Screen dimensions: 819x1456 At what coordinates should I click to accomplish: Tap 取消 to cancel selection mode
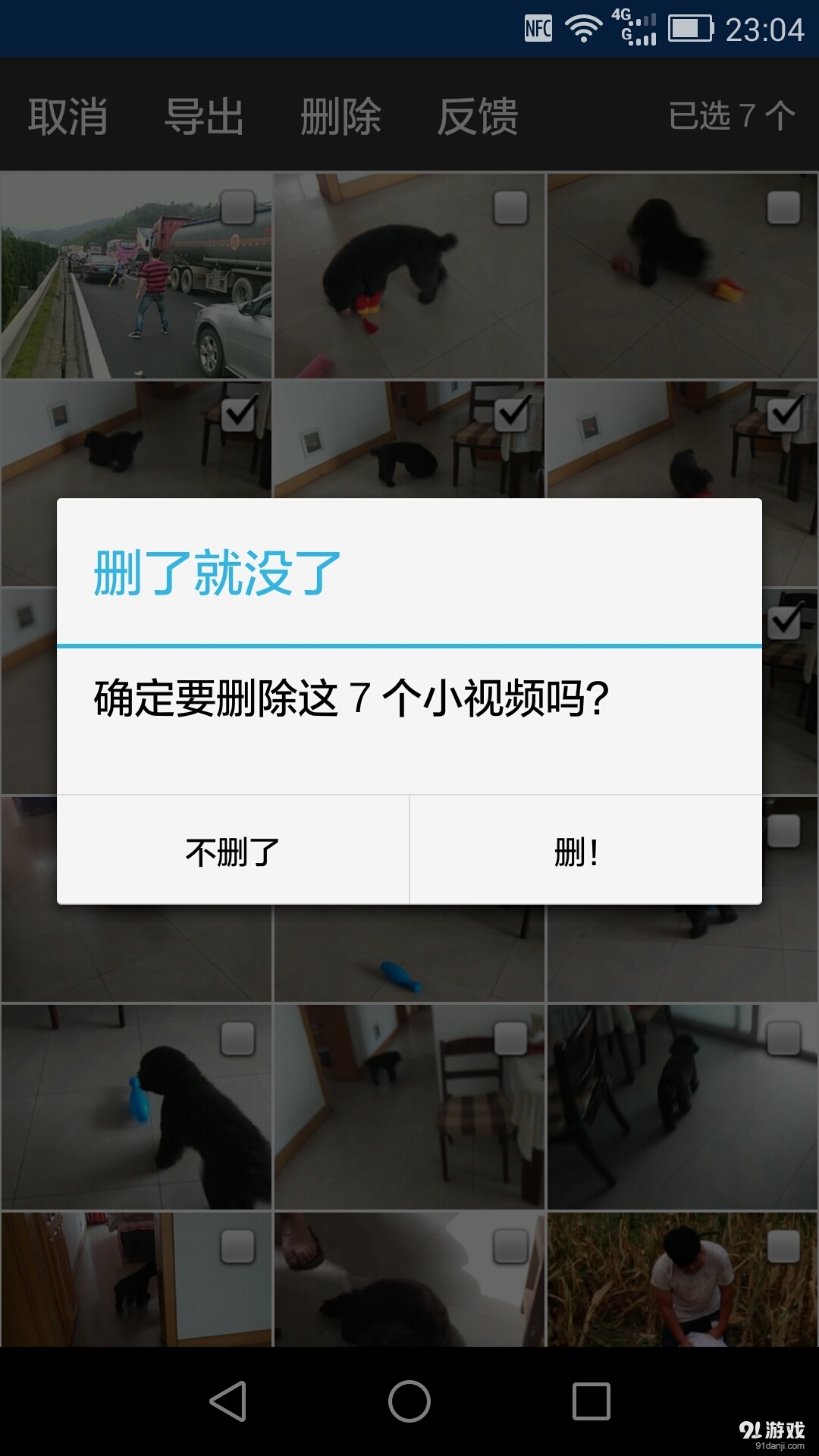click(x=67, y=116)
